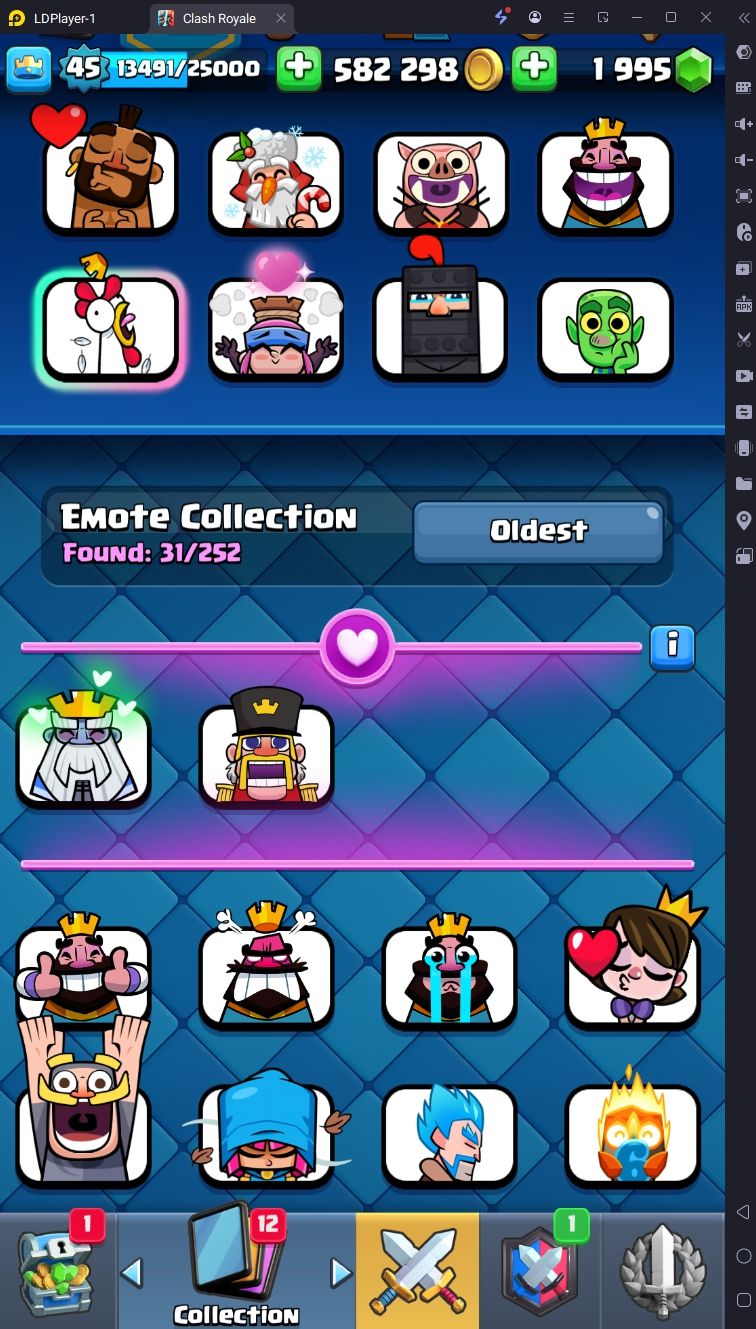Select the thinking goblin emote
This screenshot has height=1329, width=756.
pos(605,329)
